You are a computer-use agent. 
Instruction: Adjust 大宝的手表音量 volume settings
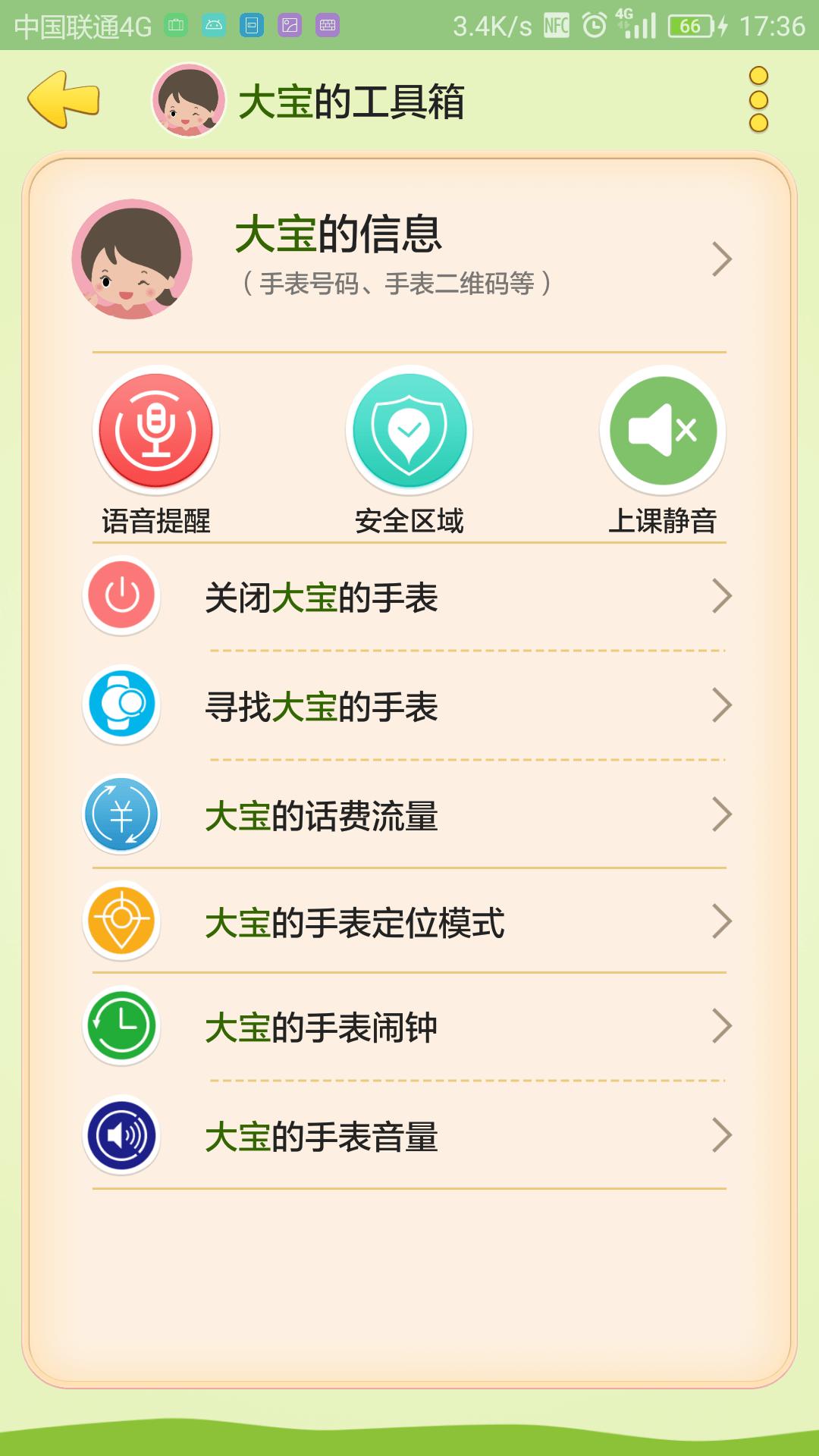409,1136
